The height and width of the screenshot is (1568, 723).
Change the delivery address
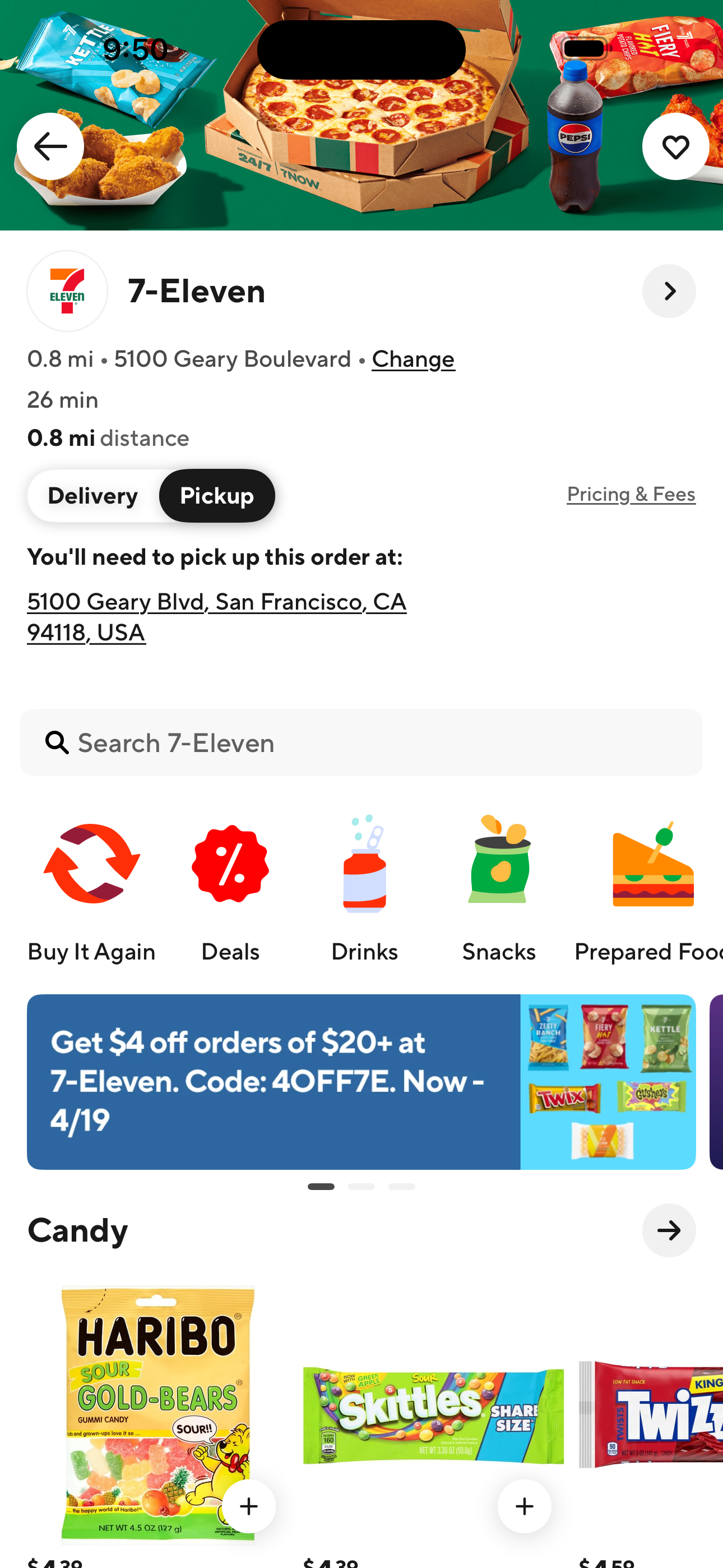tap(413, 358)
